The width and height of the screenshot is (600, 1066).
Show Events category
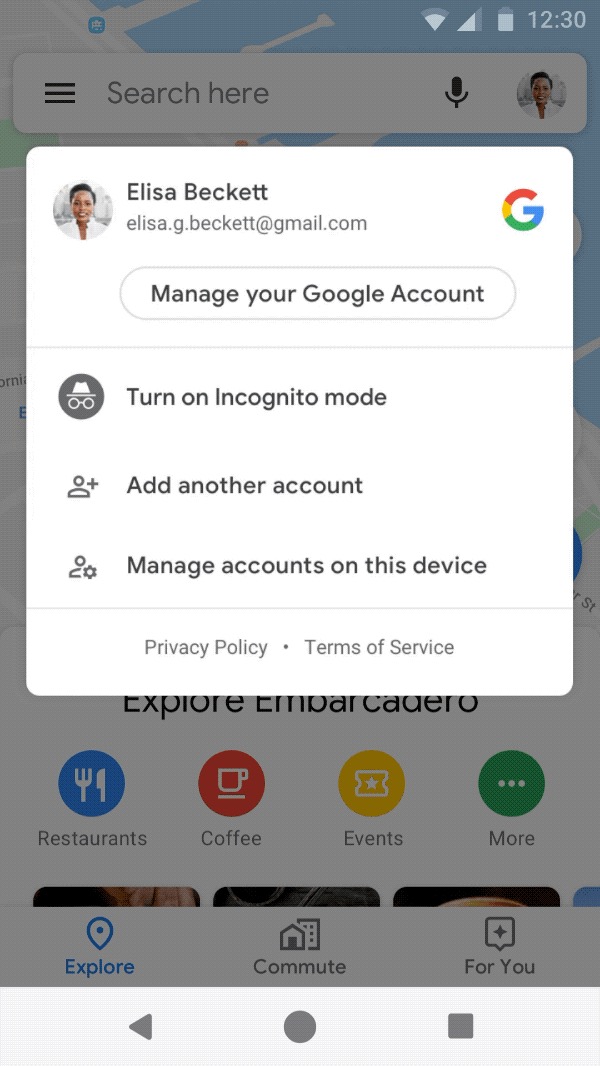372,784
